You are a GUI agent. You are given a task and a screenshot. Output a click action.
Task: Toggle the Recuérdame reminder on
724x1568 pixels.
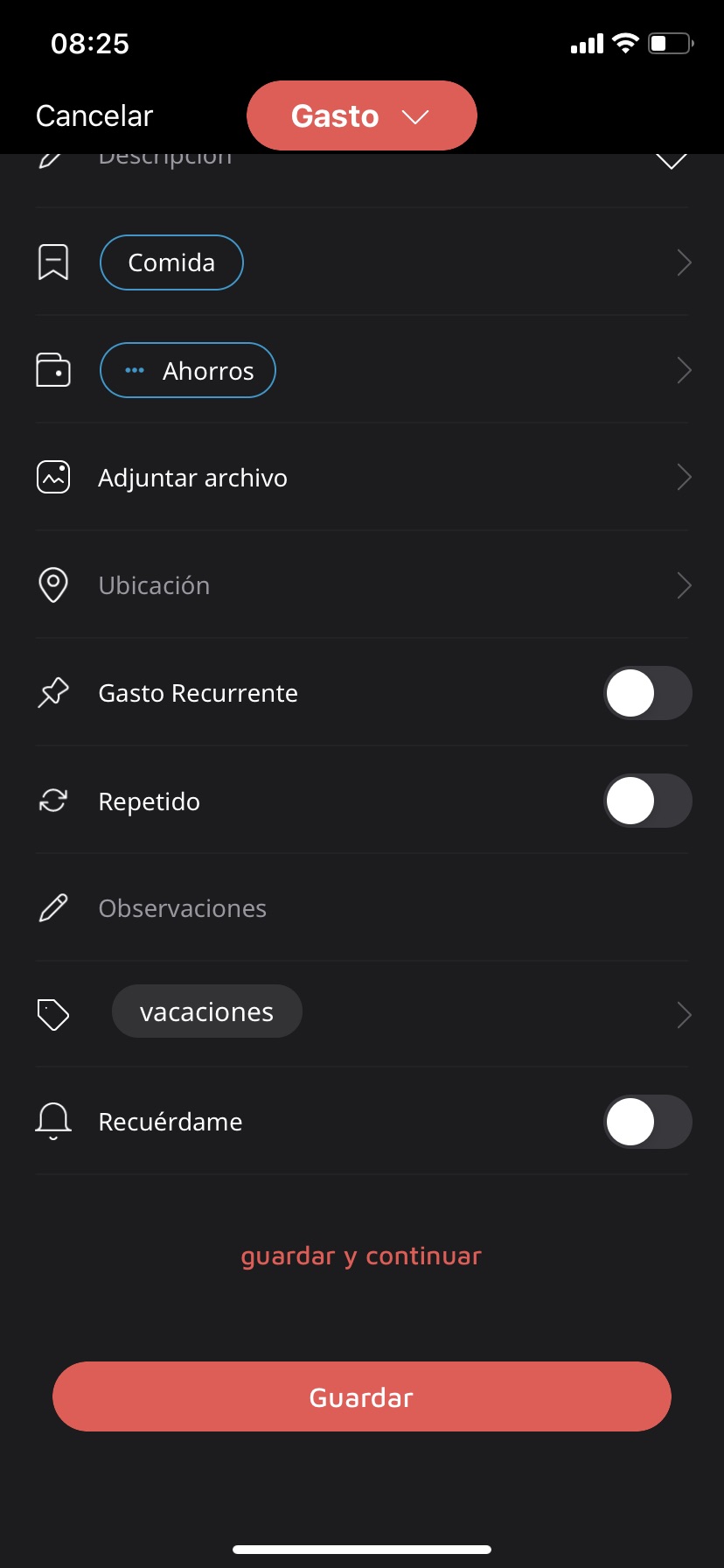[x=647, y=1122]
